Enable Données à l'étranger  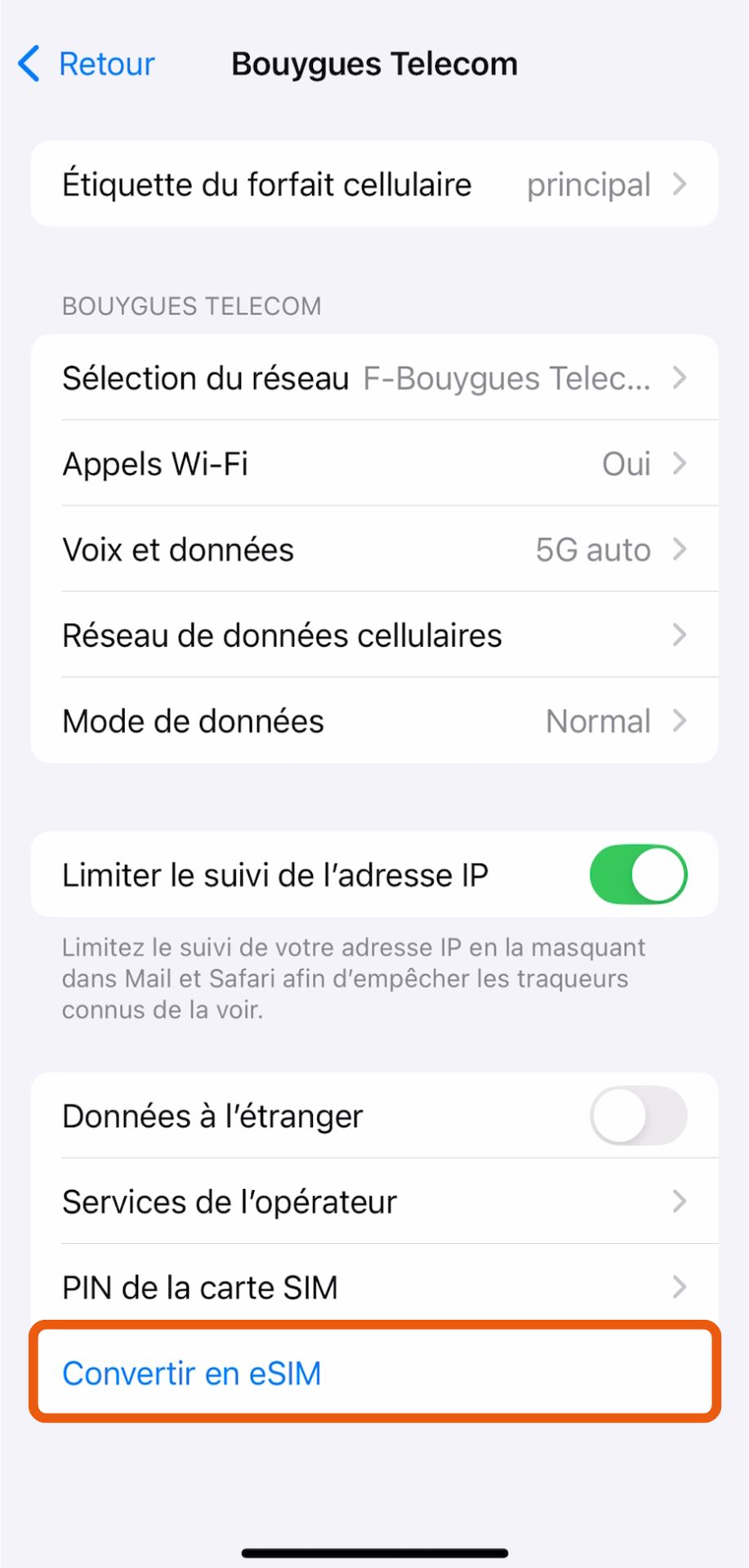[638, 1115]
